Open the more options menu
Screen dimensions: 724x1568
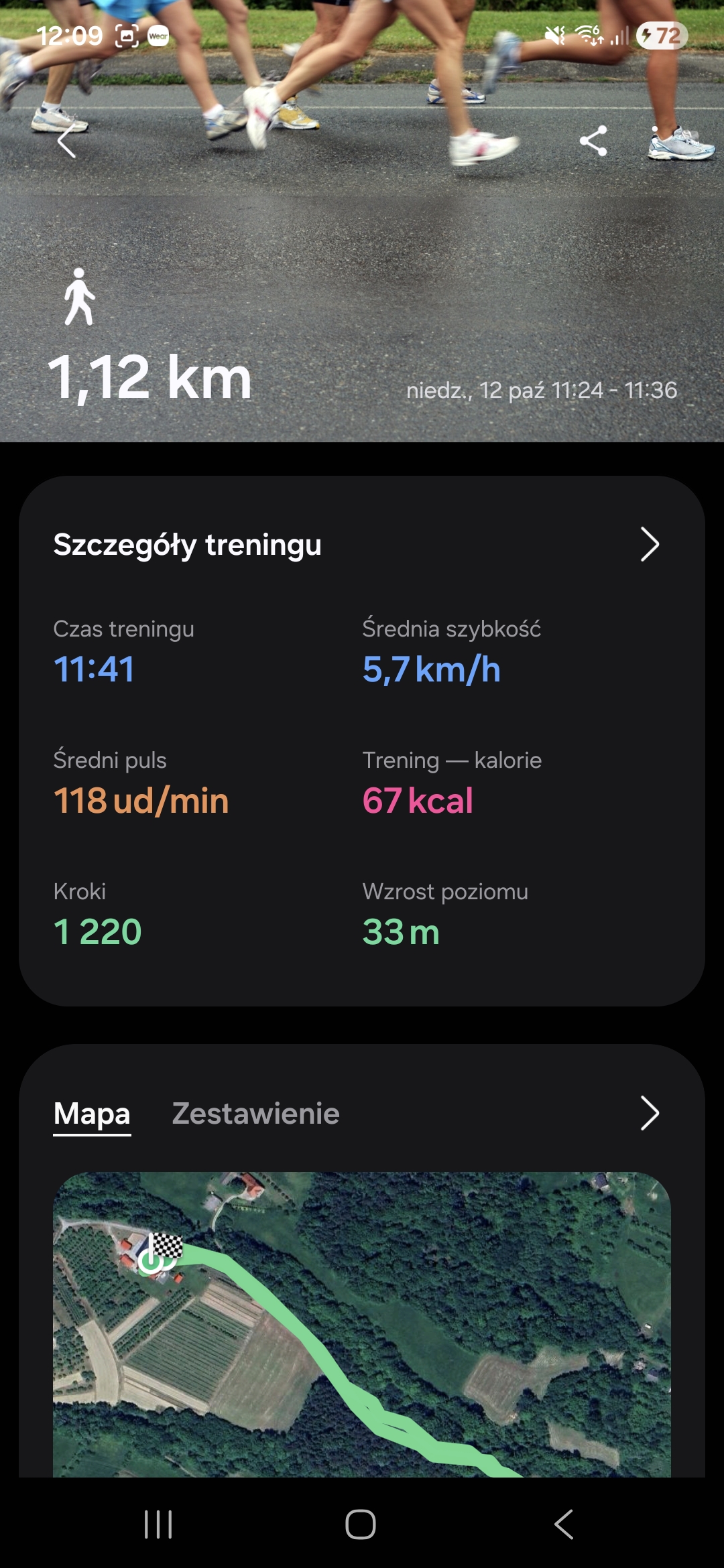coord(655,141)
